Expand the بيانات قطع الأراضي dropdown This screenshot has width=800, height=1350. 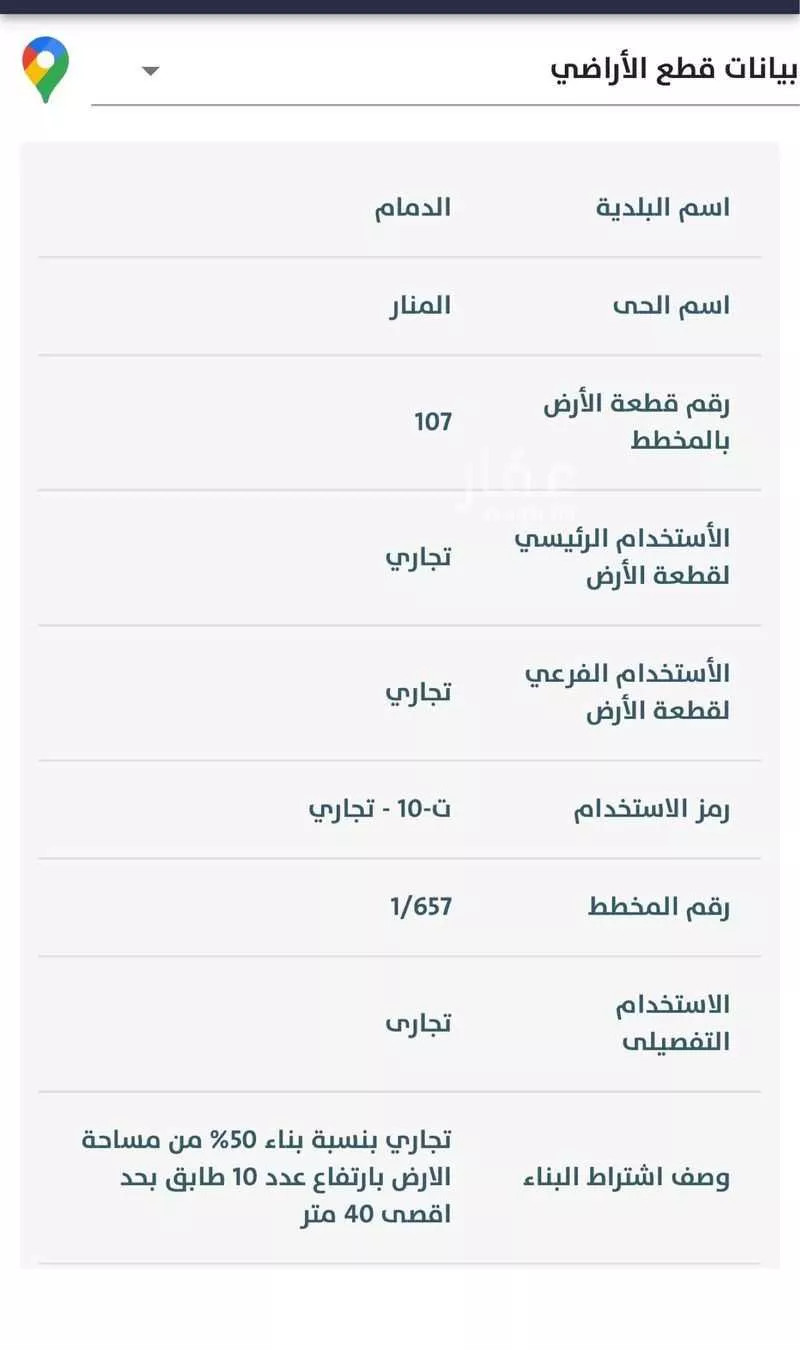click(x=151, y=71)
